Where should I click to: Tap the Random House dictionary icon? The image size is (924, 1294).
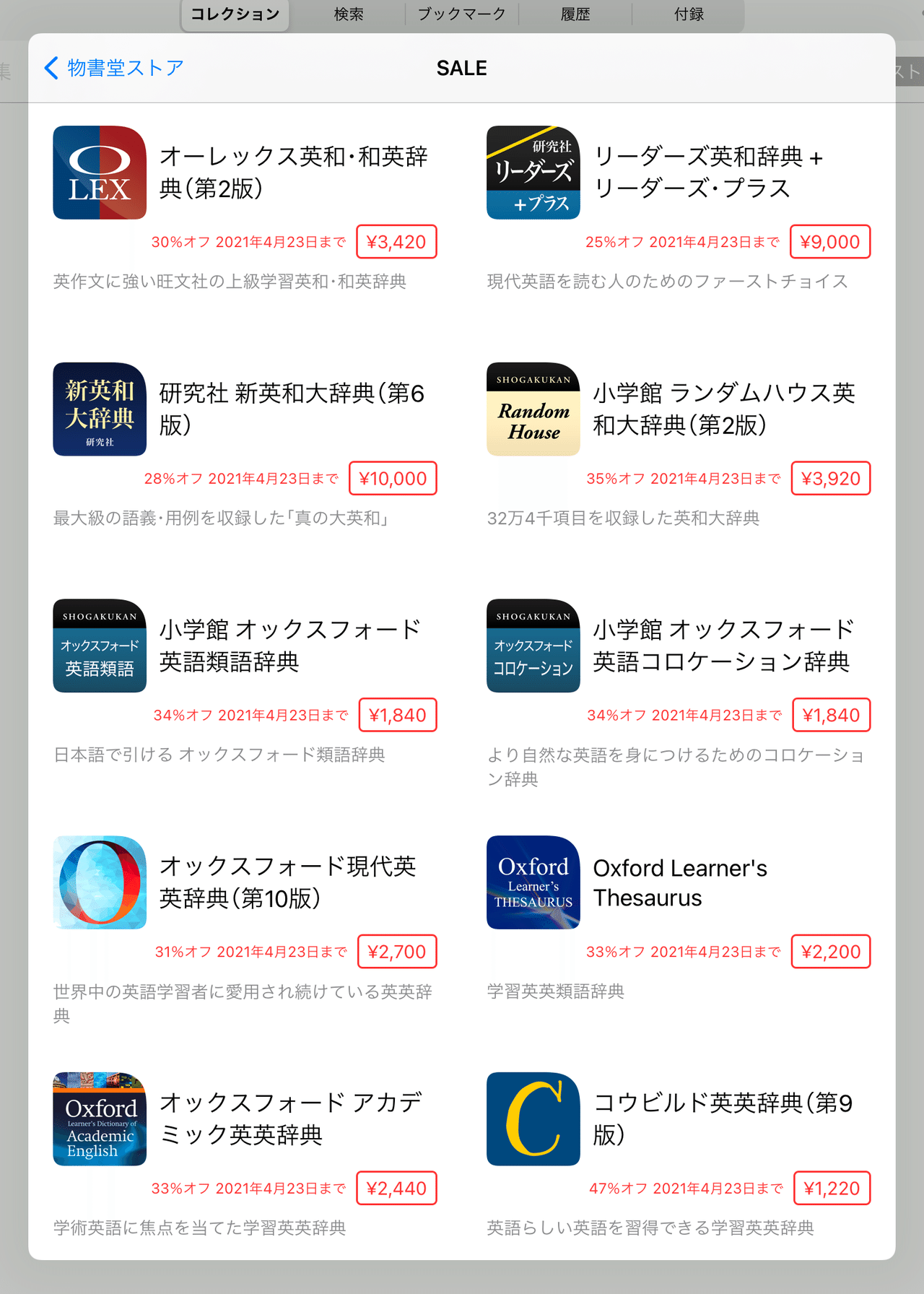[x=533, y=409]
